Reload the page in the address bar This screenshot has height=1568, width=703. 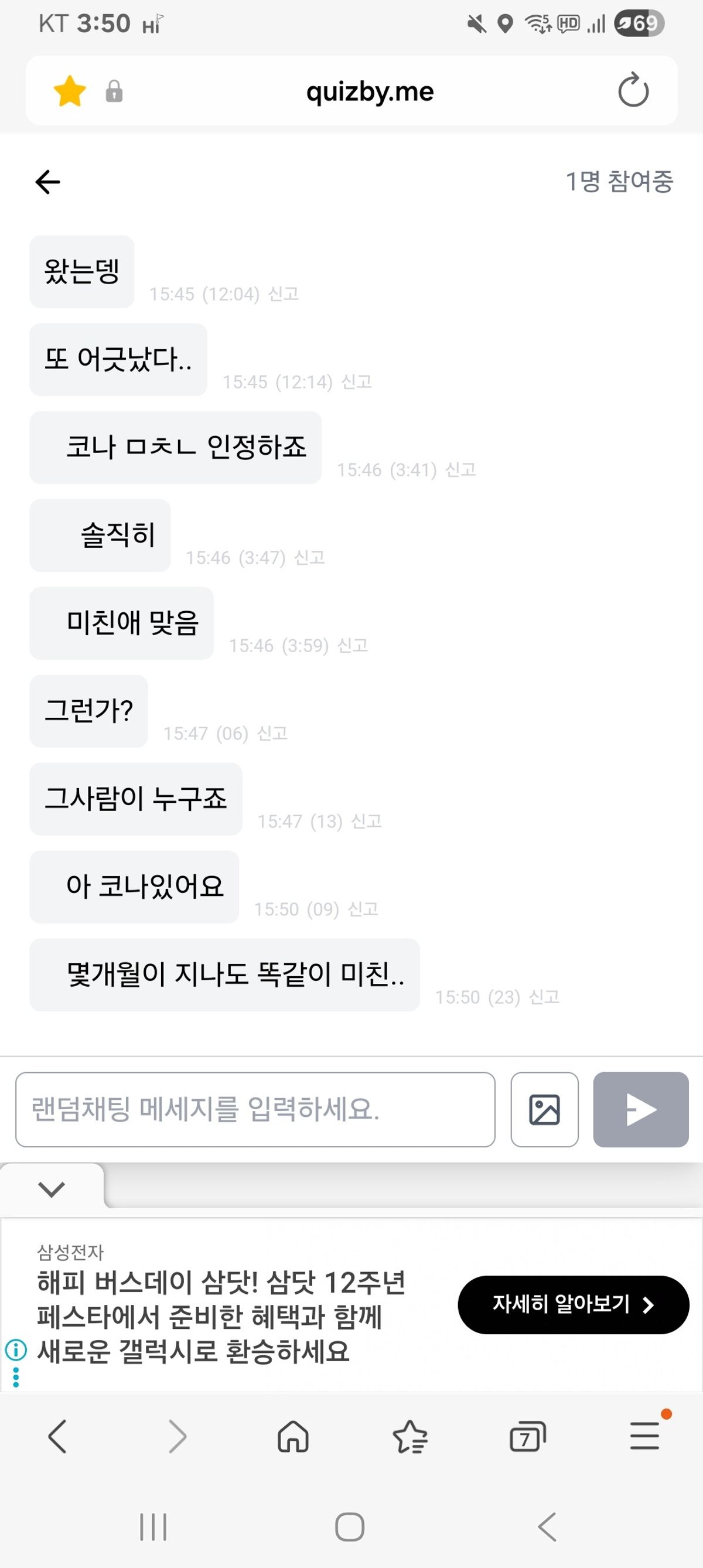pos(633,91)
